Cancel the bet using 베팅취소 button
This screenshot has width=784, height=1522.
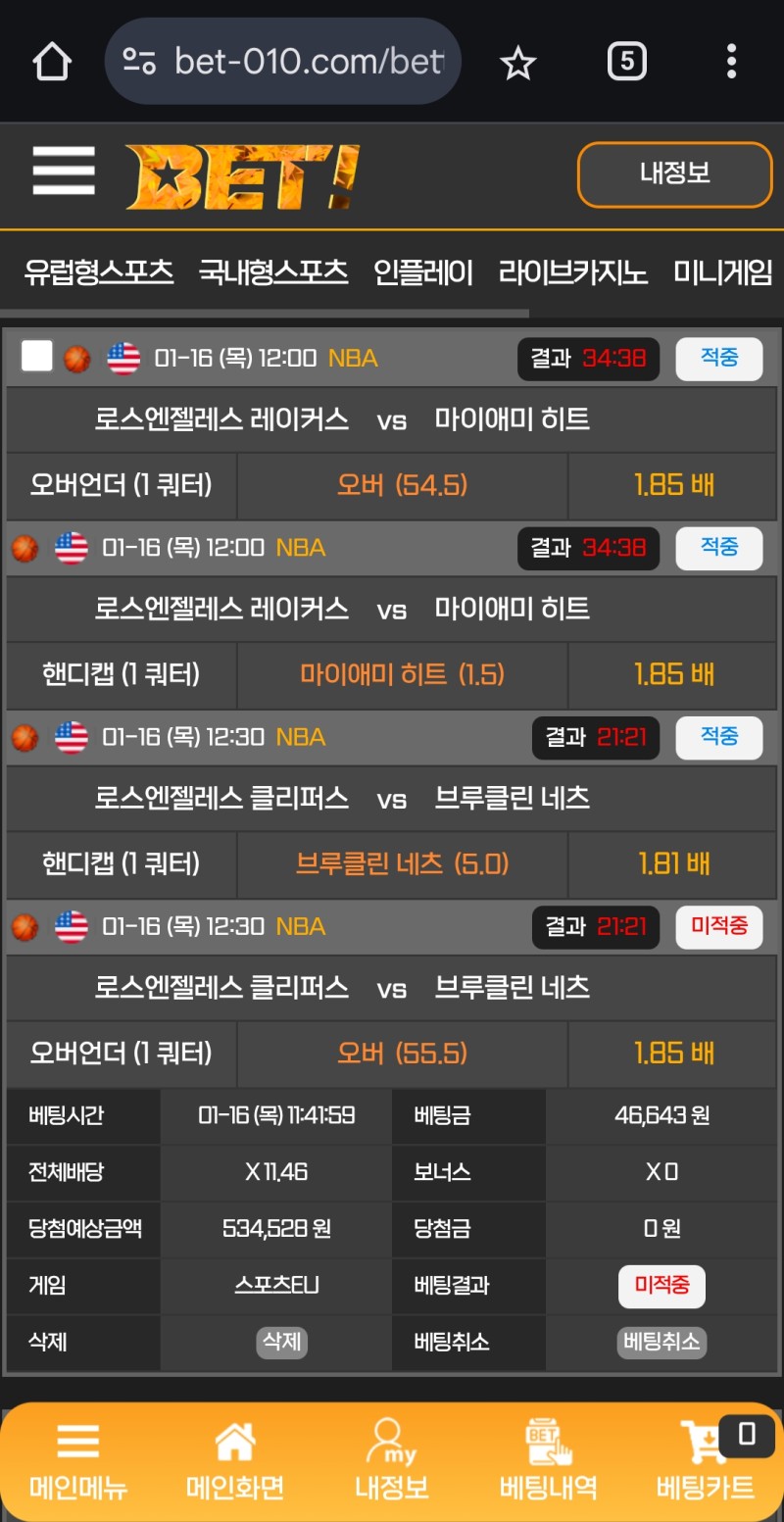coord(662,1341)
